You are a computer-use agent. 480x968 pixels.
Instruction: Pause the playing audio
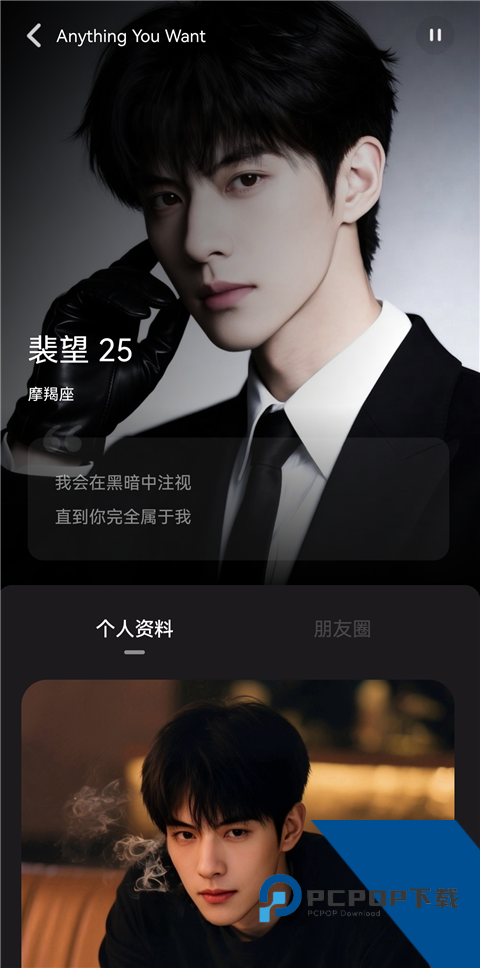(435, 35)
